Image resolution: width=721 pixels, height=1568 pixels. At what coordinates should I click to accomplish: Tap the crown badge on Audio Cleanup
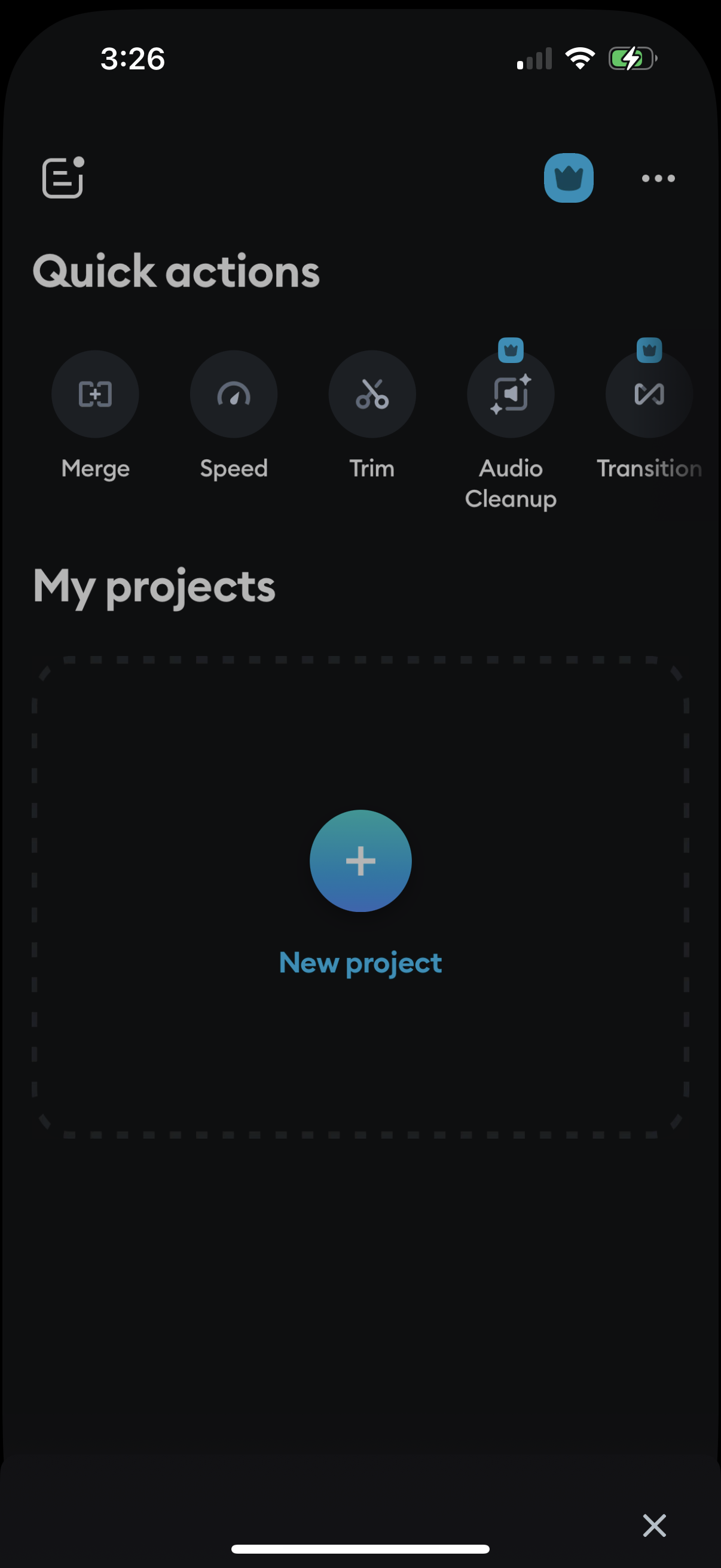511,349
